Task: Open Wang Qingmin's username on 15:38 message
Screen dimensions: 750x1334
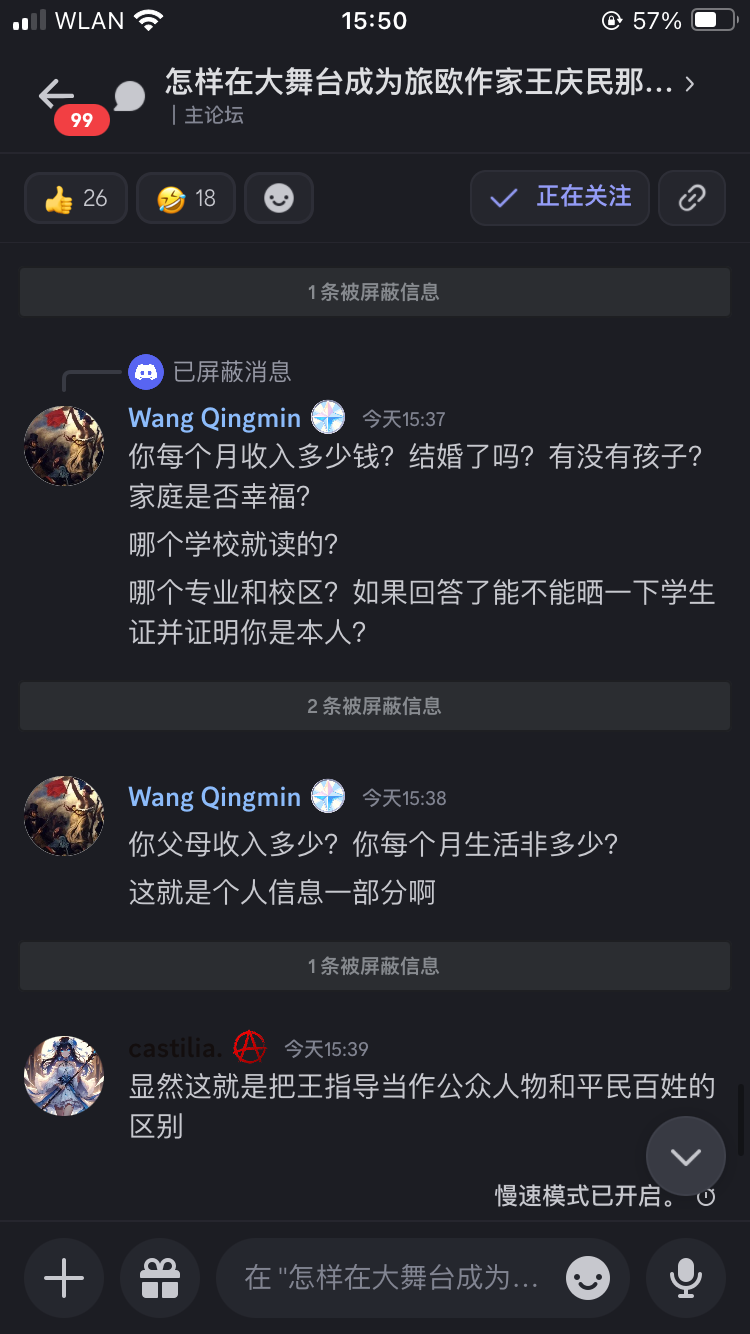Action: tap(215, 797)
